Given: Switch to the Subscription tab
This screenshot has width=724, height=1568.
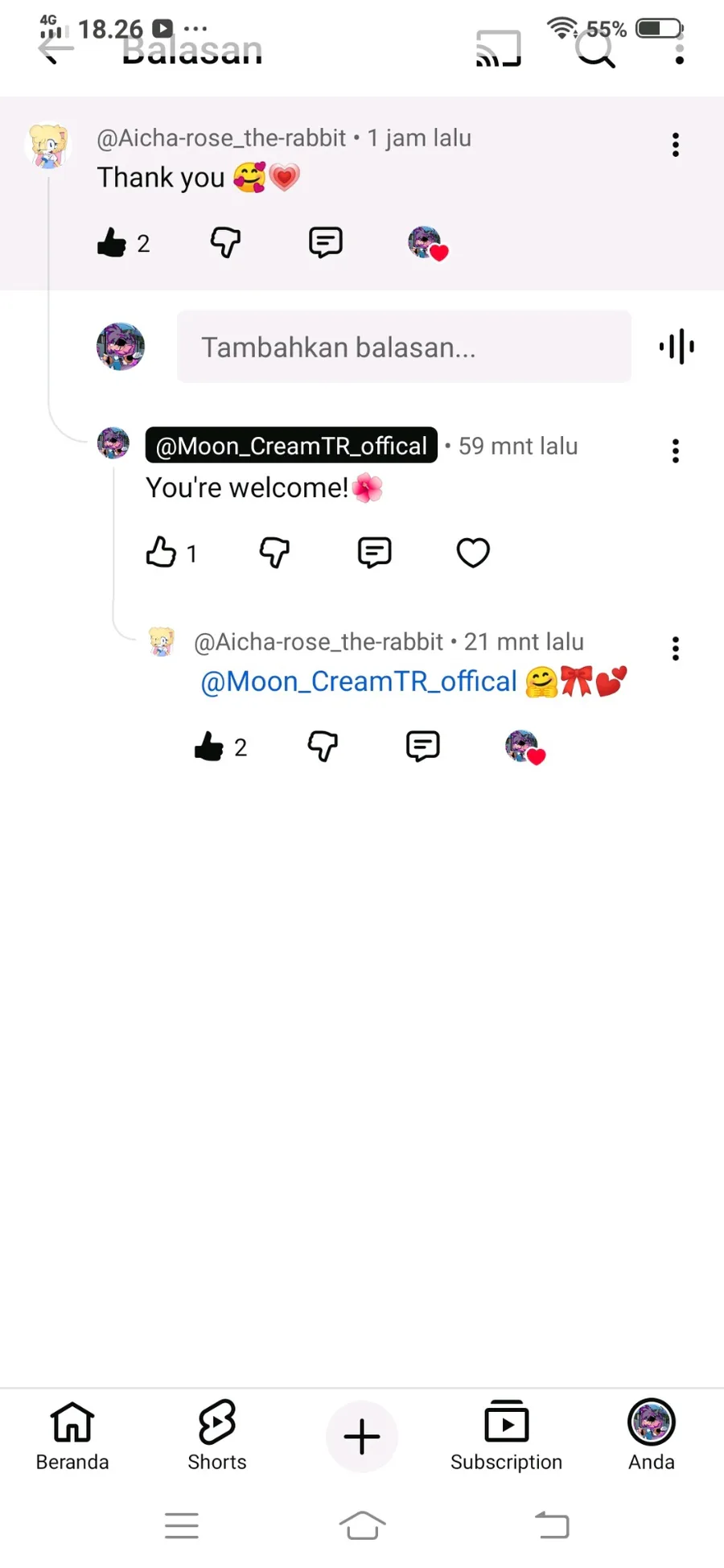Looking at the screenshot, I should (506, 1436).
